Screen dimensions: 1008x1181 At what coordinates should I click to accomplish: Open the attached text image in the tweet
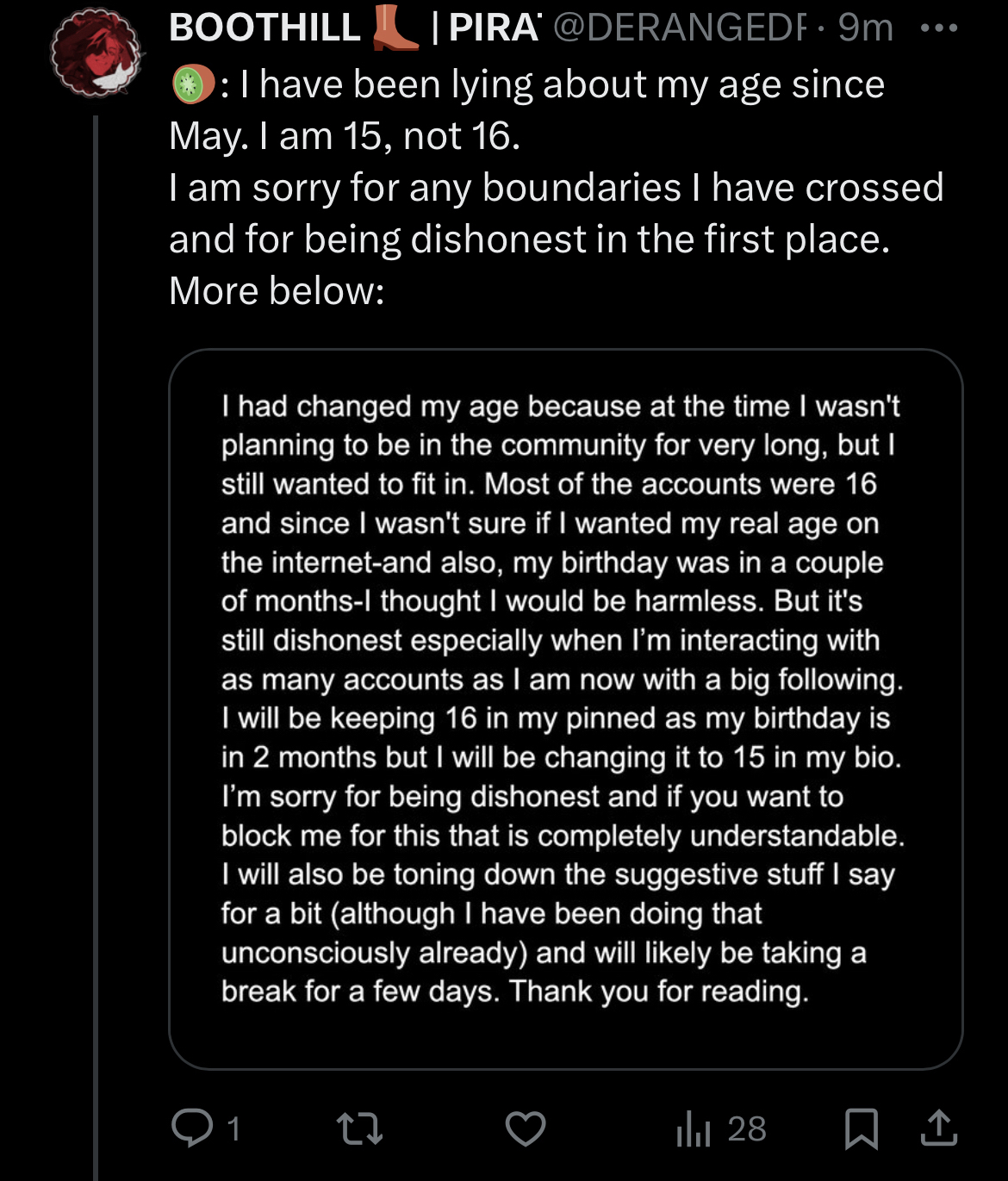click(565, 708)
